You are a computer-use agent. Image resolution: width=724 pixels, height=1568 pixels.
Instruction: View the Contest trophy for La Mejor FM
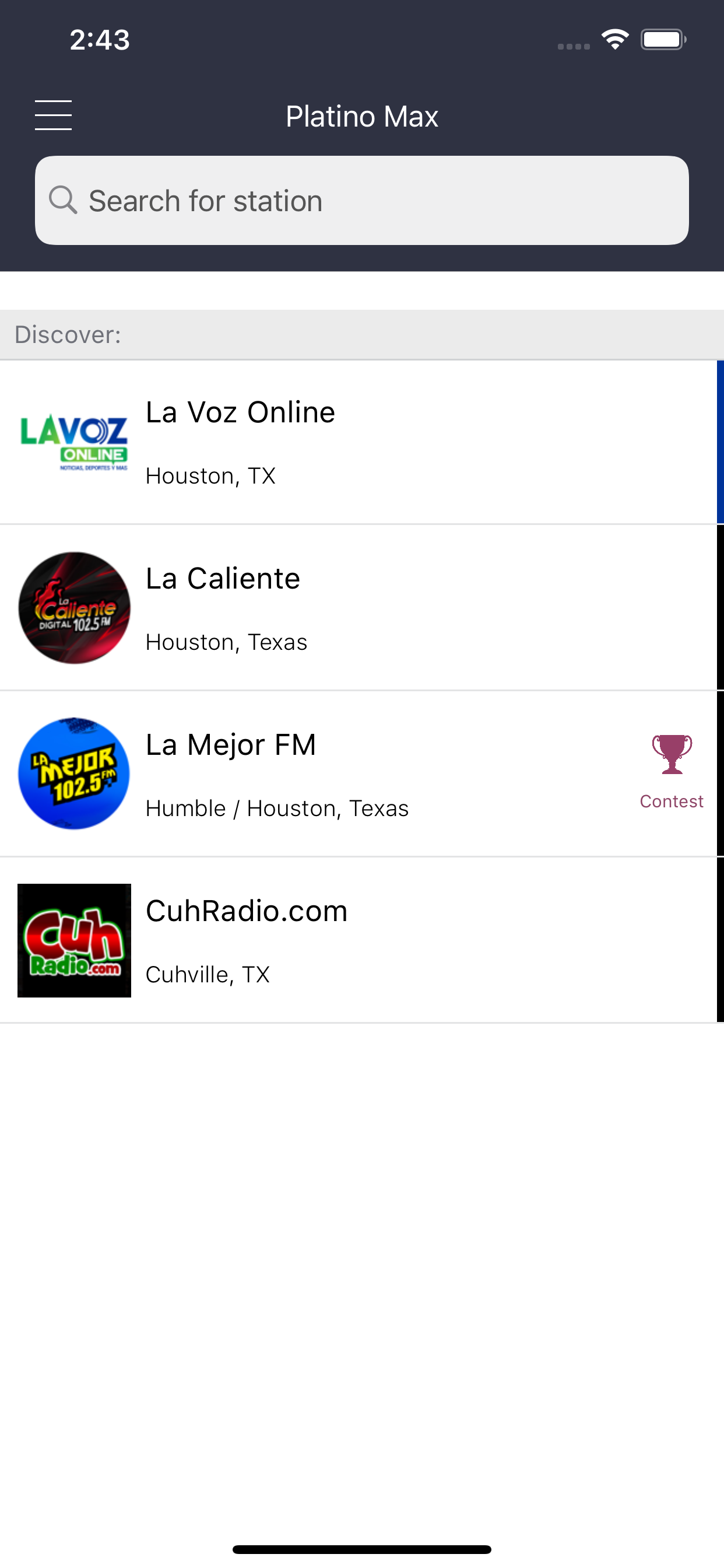(x=672, y=771)
